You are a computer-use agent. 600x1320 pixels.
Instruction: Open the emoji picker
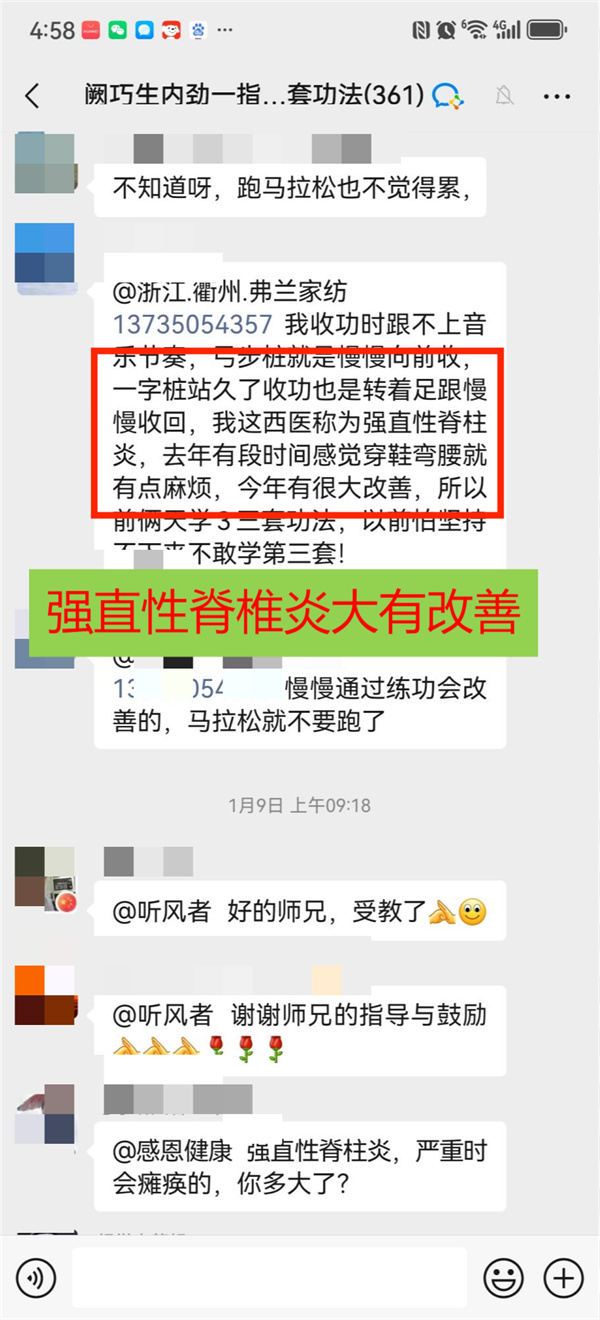pyautogui.click(x=504, y=1277)
